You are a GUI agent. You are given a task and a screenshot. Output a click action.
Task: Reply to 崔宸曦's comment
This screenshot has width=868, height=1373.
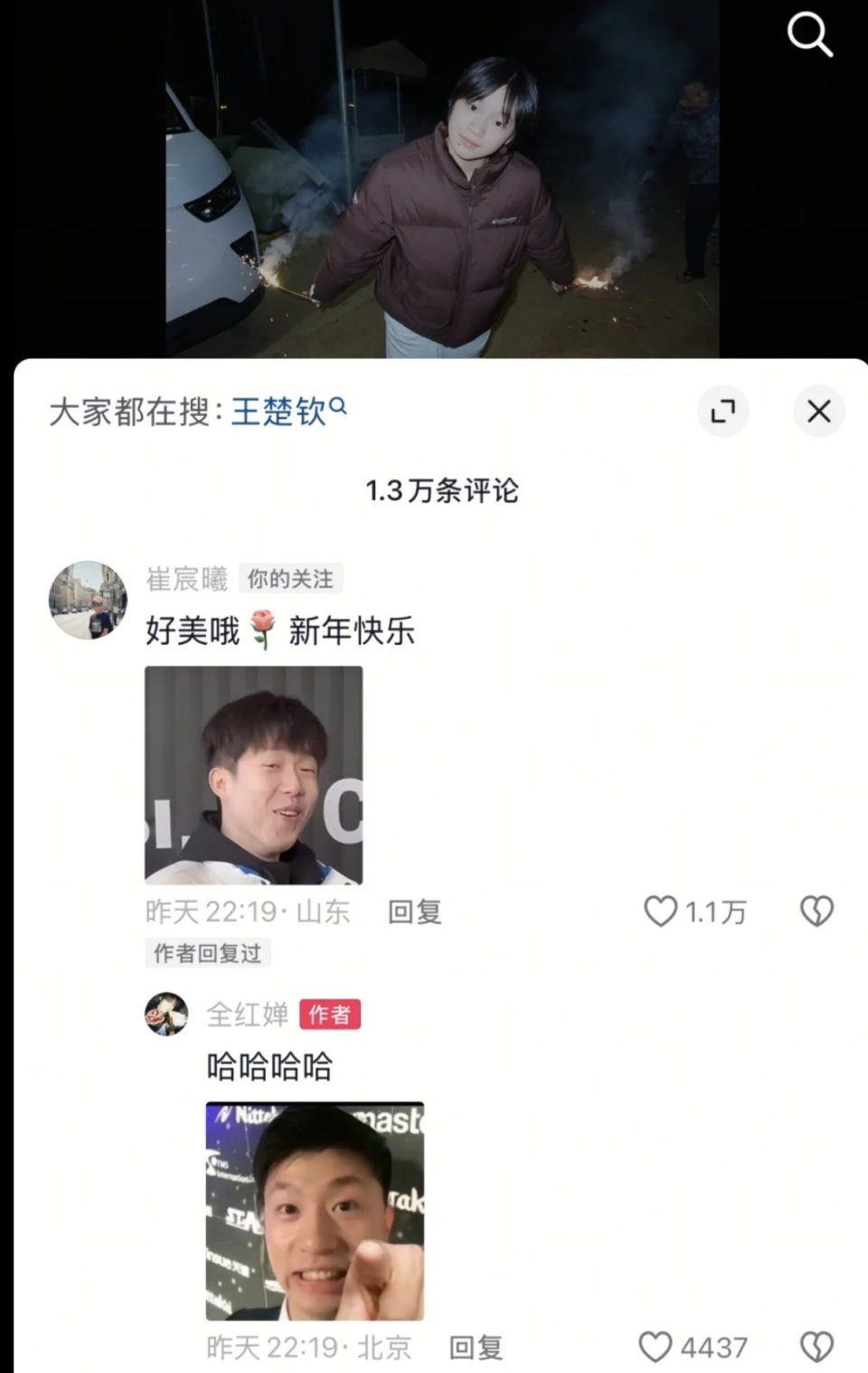click(414, 912)
